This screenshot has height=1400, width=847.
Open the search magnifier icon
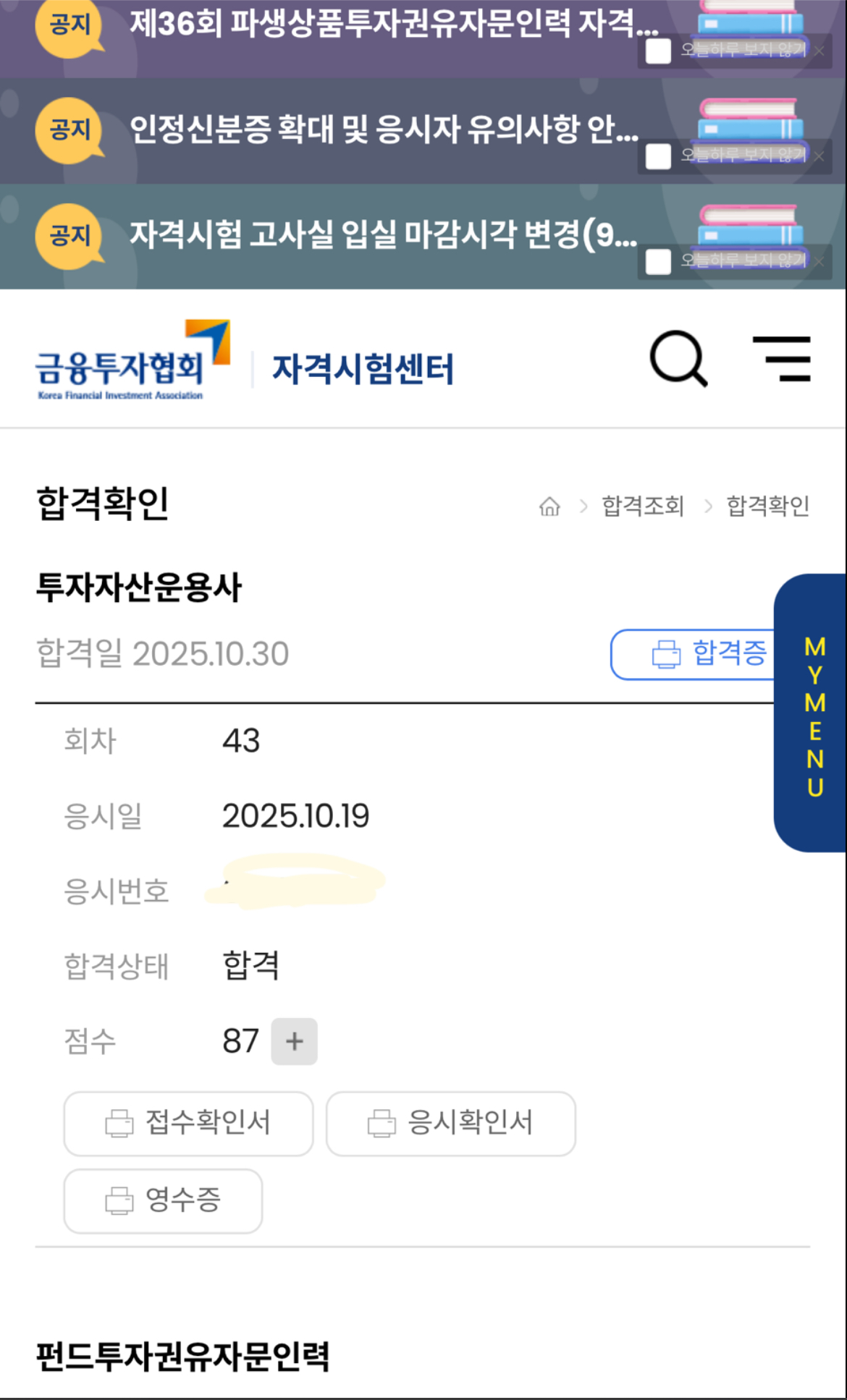(x=678, y=359)
